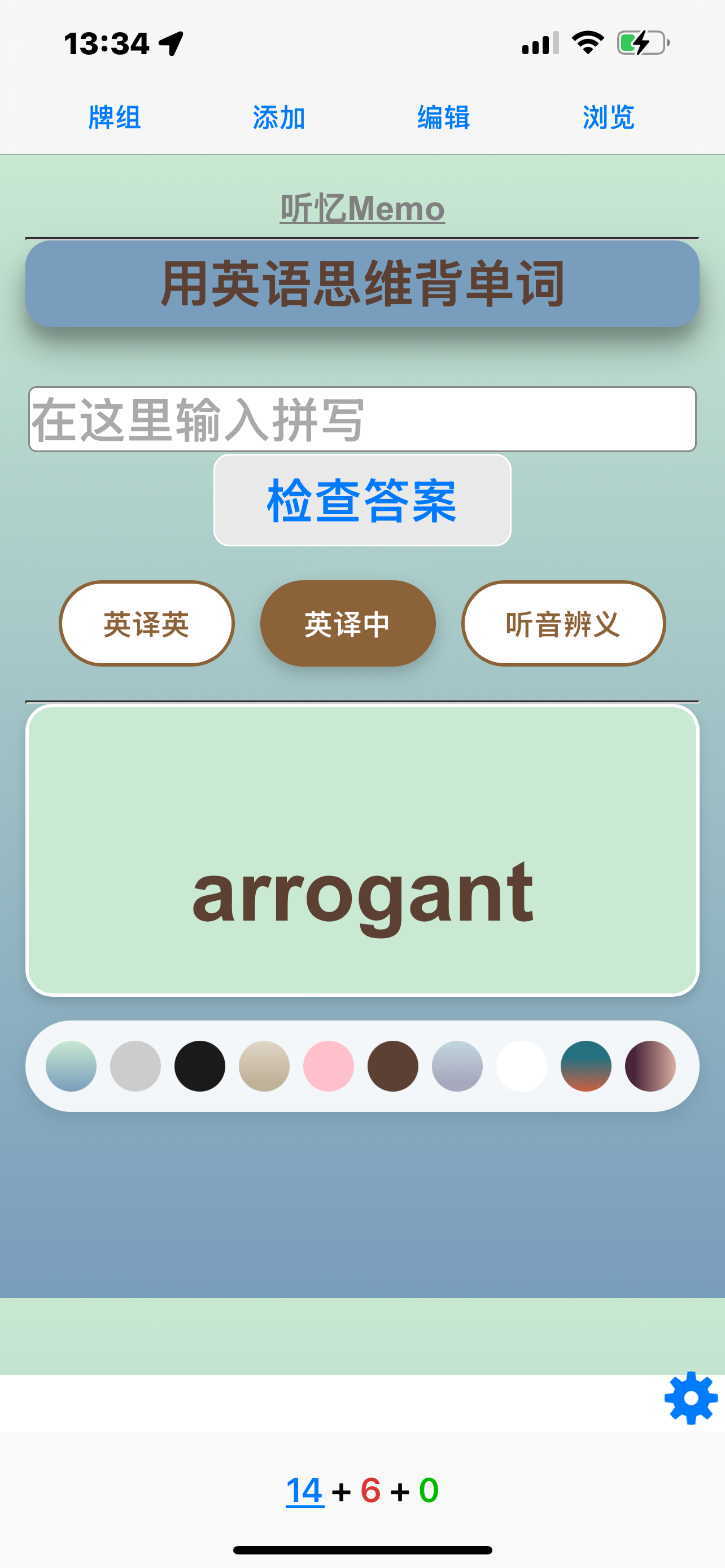This screenshot has width=725, height=1568.
Task: Tap the arrogant word card
Action: 362,849
